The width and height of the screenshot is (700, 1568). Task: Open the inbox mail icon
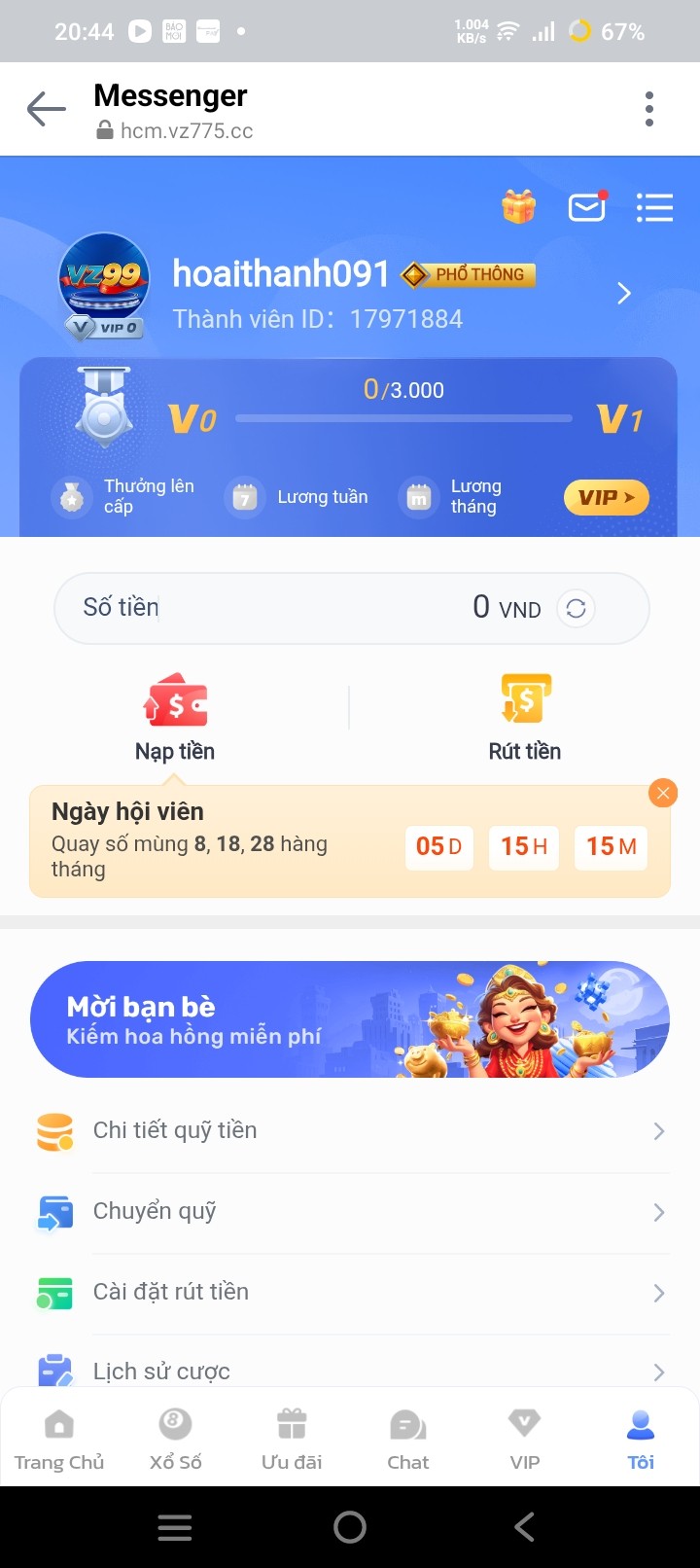point(587,207)
